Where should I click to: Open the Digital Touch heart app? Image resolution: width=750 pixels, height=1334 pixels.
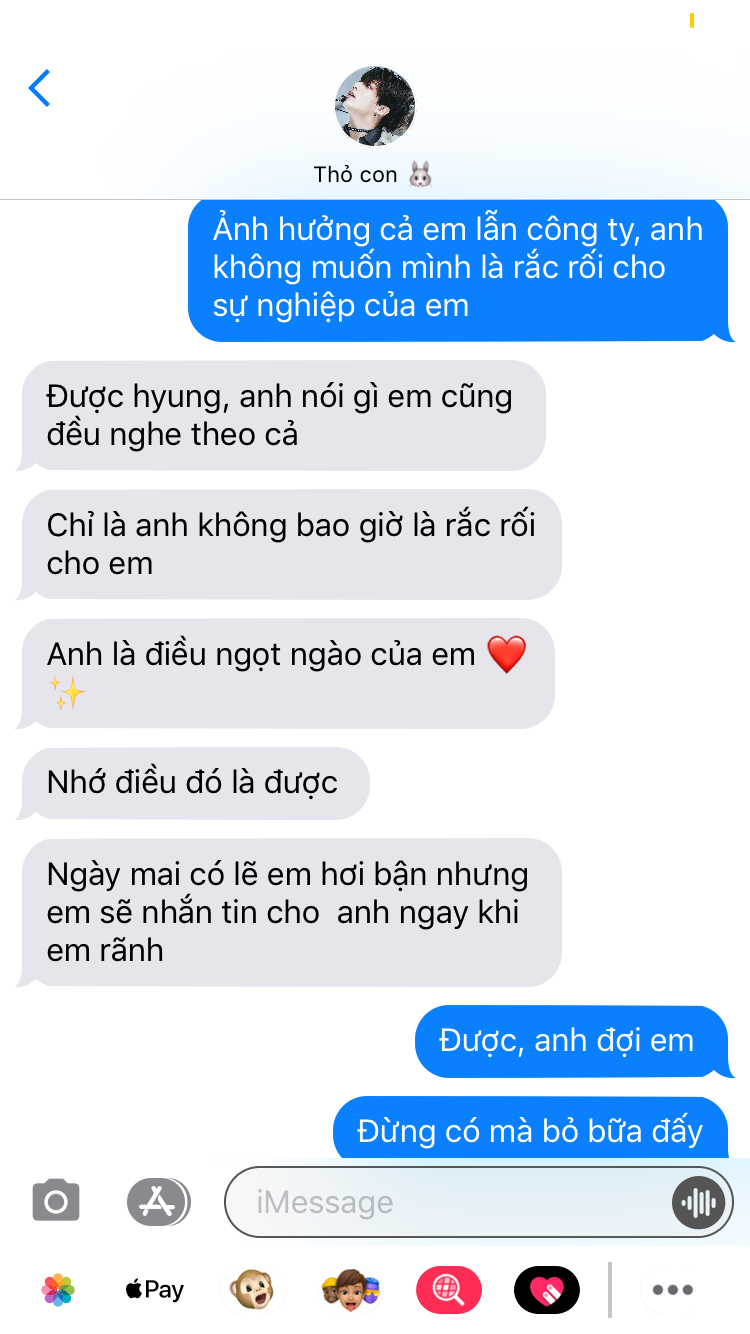[x=547, y=1290]
